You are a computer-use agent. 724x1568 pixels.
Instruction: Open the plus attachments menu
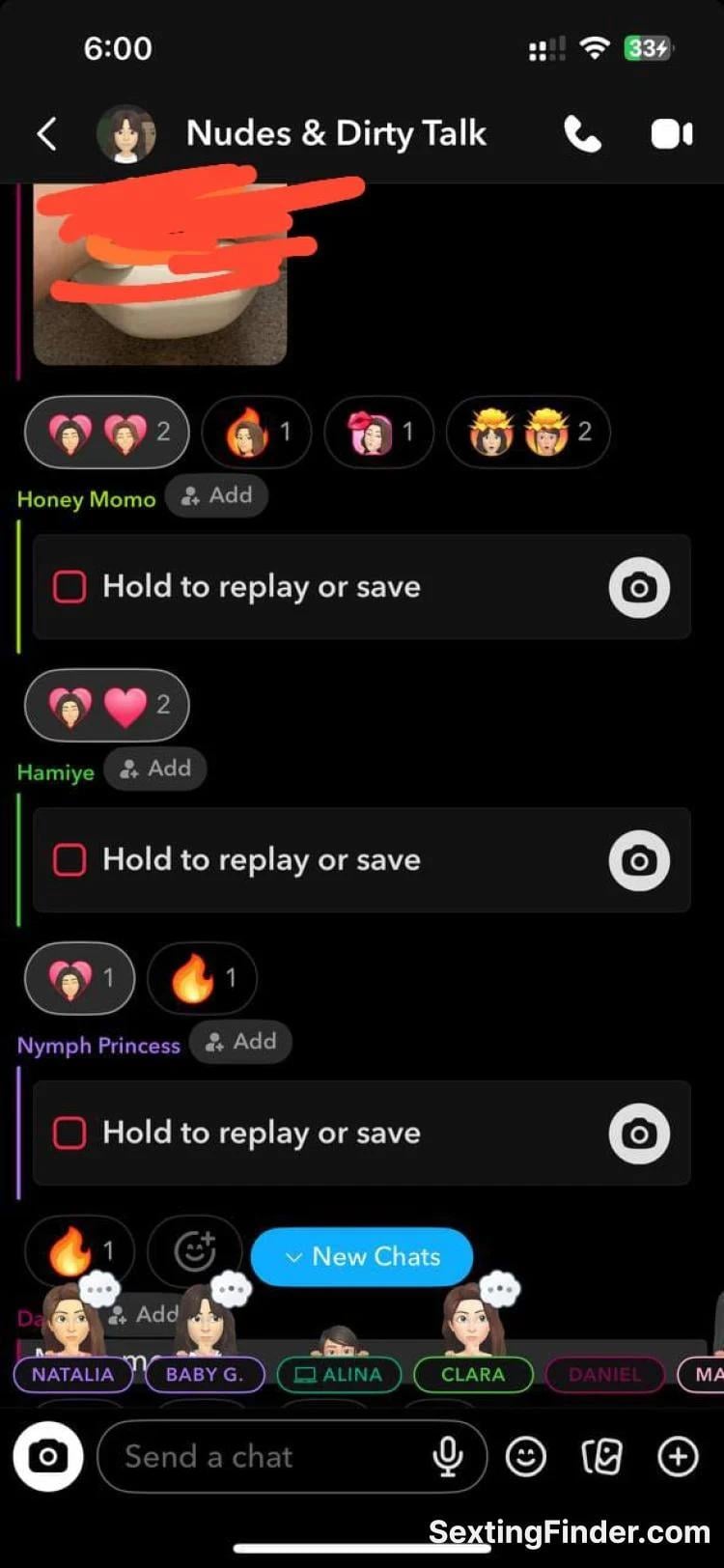(x=678, y=1456)
